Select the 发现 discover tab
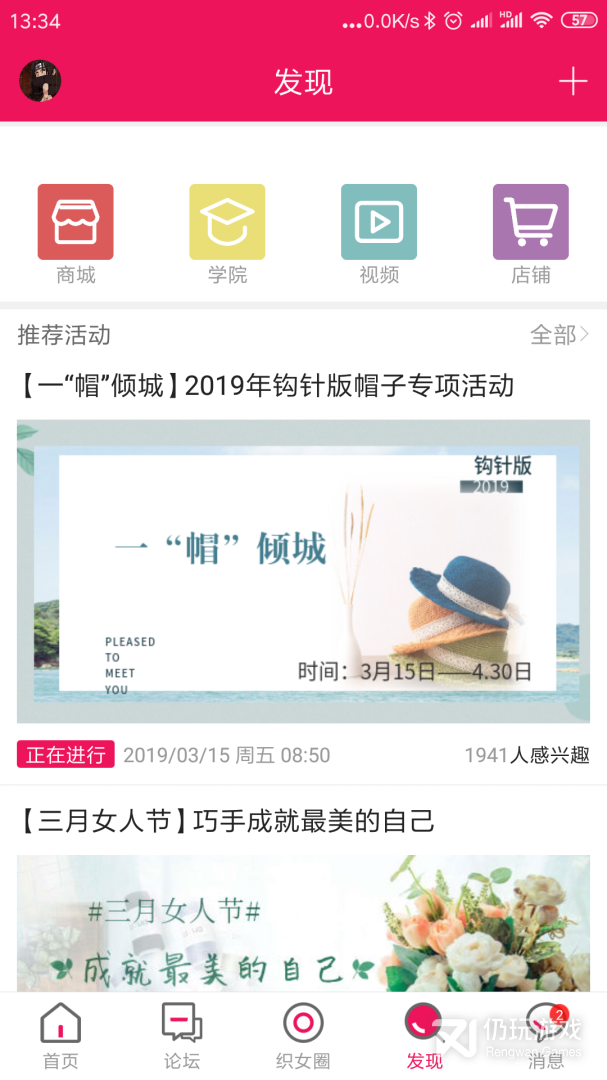607x1080 pixels. tap(424, 1036)
